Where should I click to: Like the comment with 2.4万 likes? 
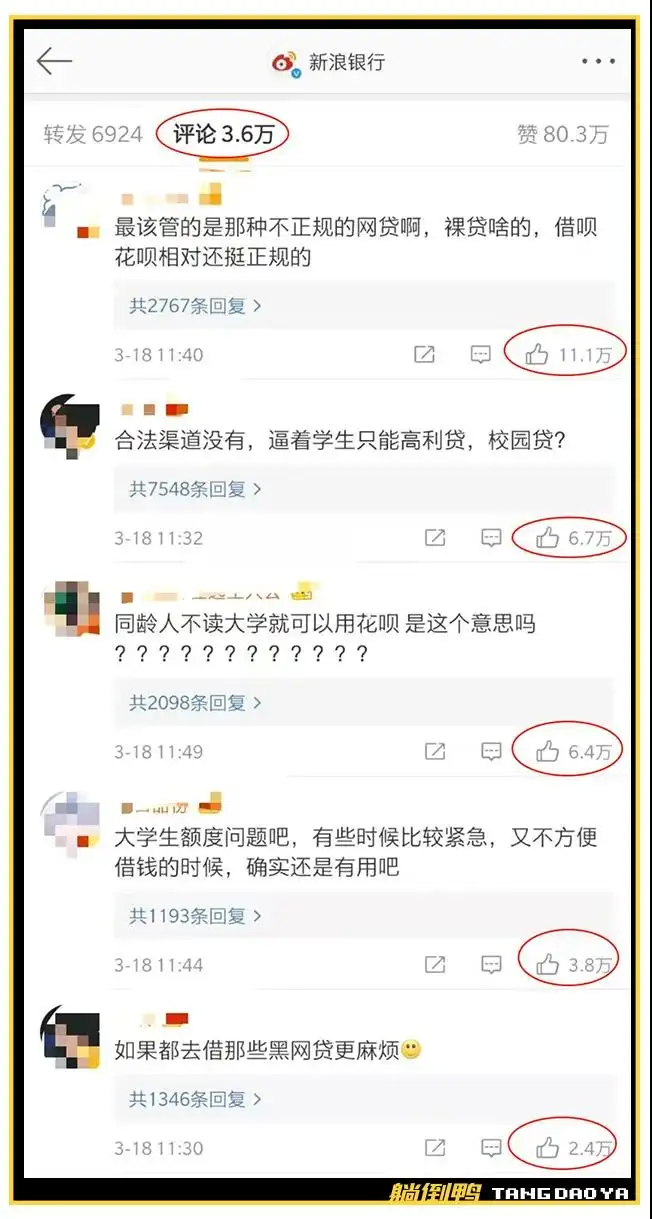pos(547,1148)
